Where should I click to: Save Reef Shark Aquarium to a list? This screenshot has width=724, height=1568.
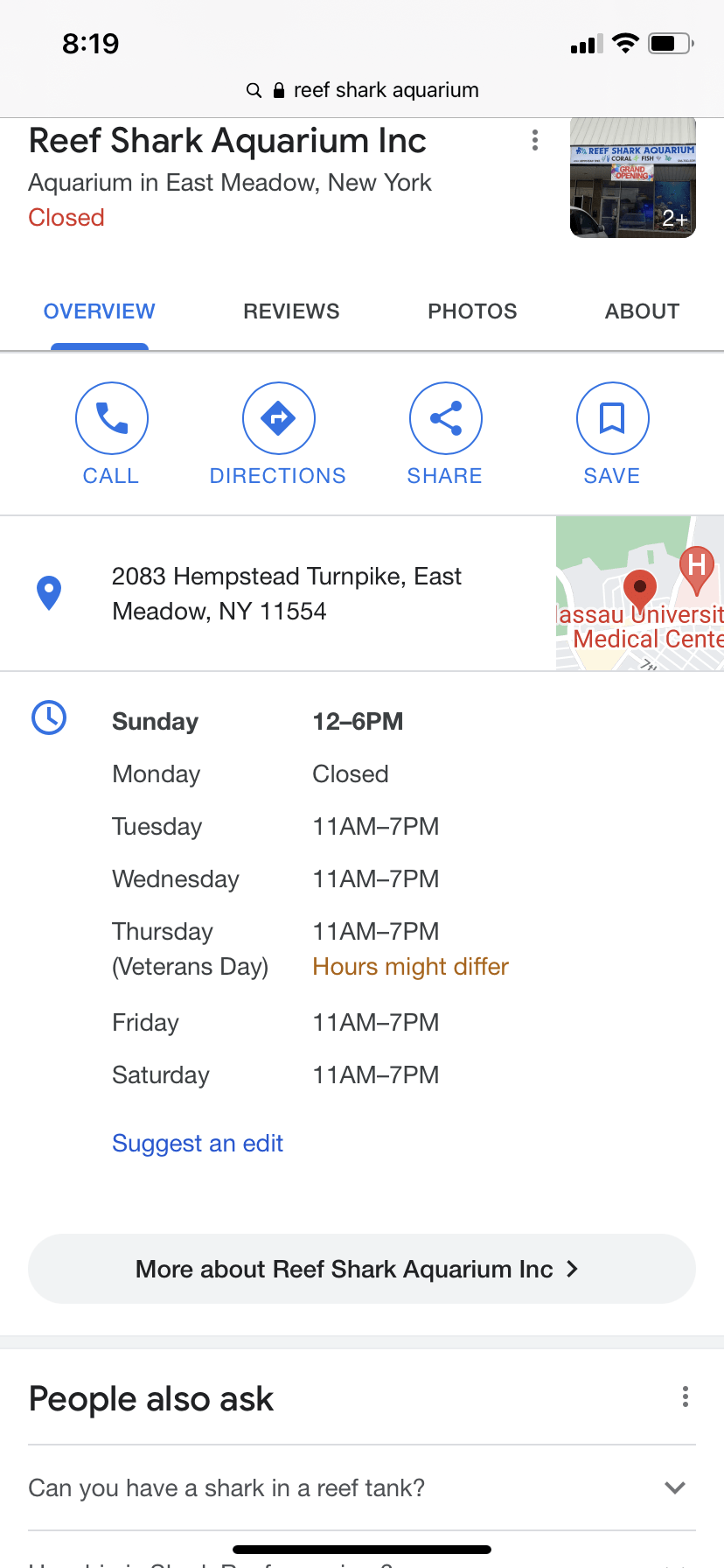(x=612, y=434)
